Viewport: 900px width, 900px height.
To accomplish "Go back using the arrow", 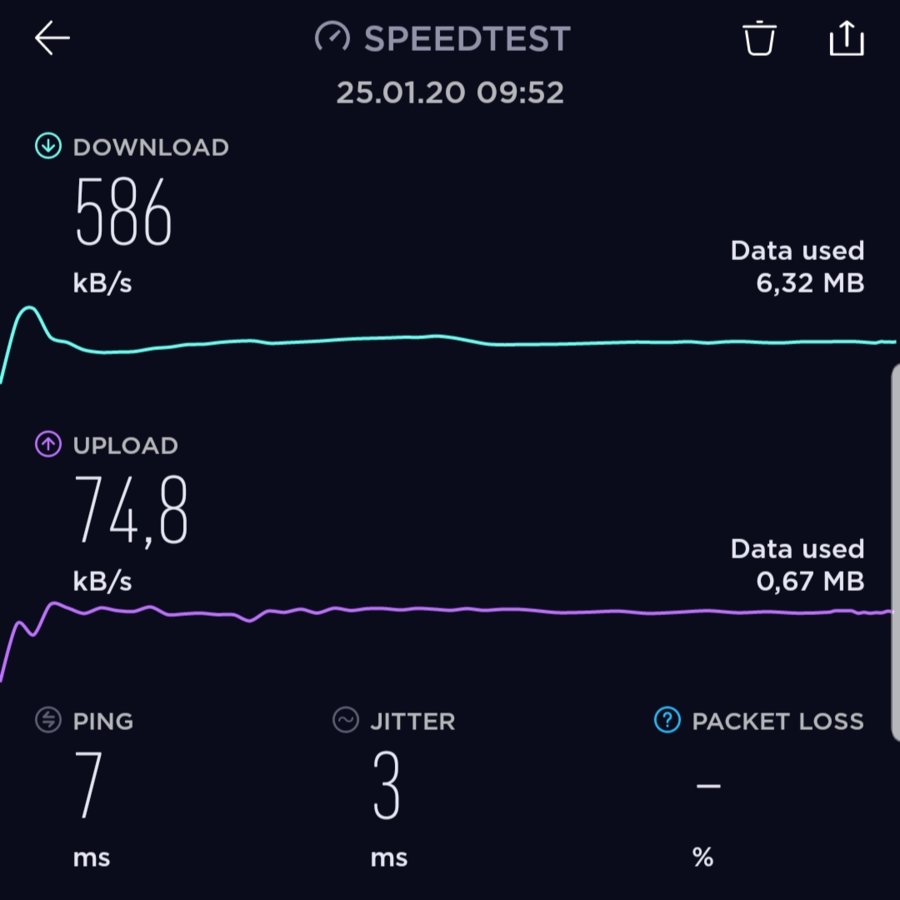I will click(x=52, y=39).
